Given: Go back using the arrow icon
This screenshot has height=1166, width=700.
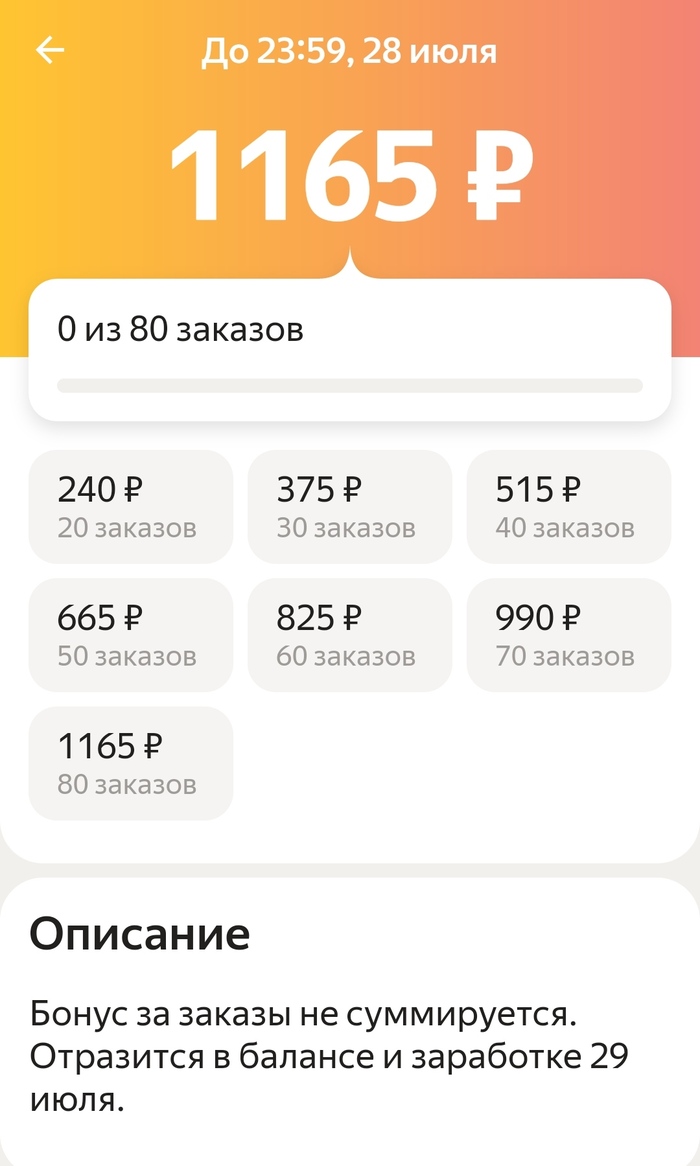Looking at the screenshot, I should point(50,51).
